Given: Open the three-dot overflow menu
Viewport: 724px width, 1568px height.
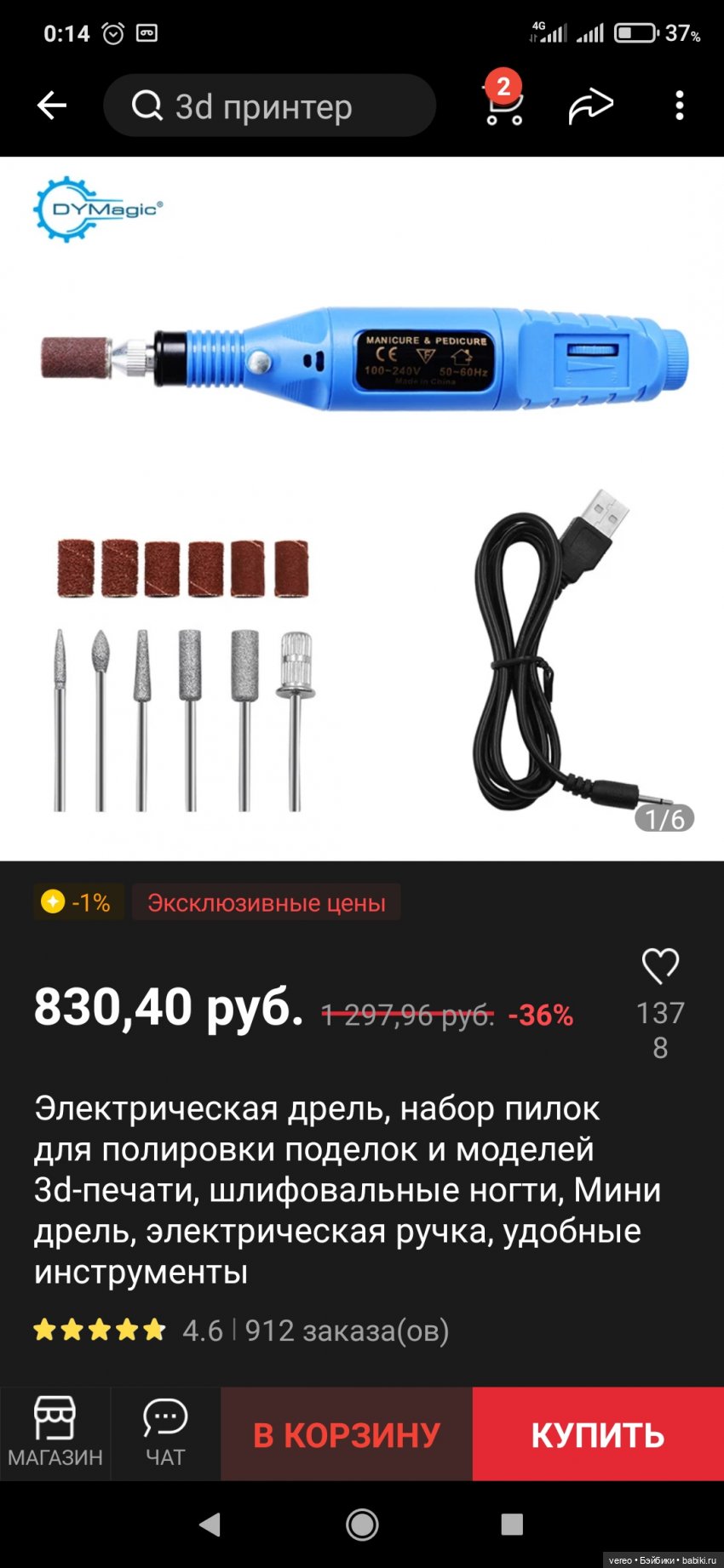Looking at the screenshot, I should click(x=679, y=106).
